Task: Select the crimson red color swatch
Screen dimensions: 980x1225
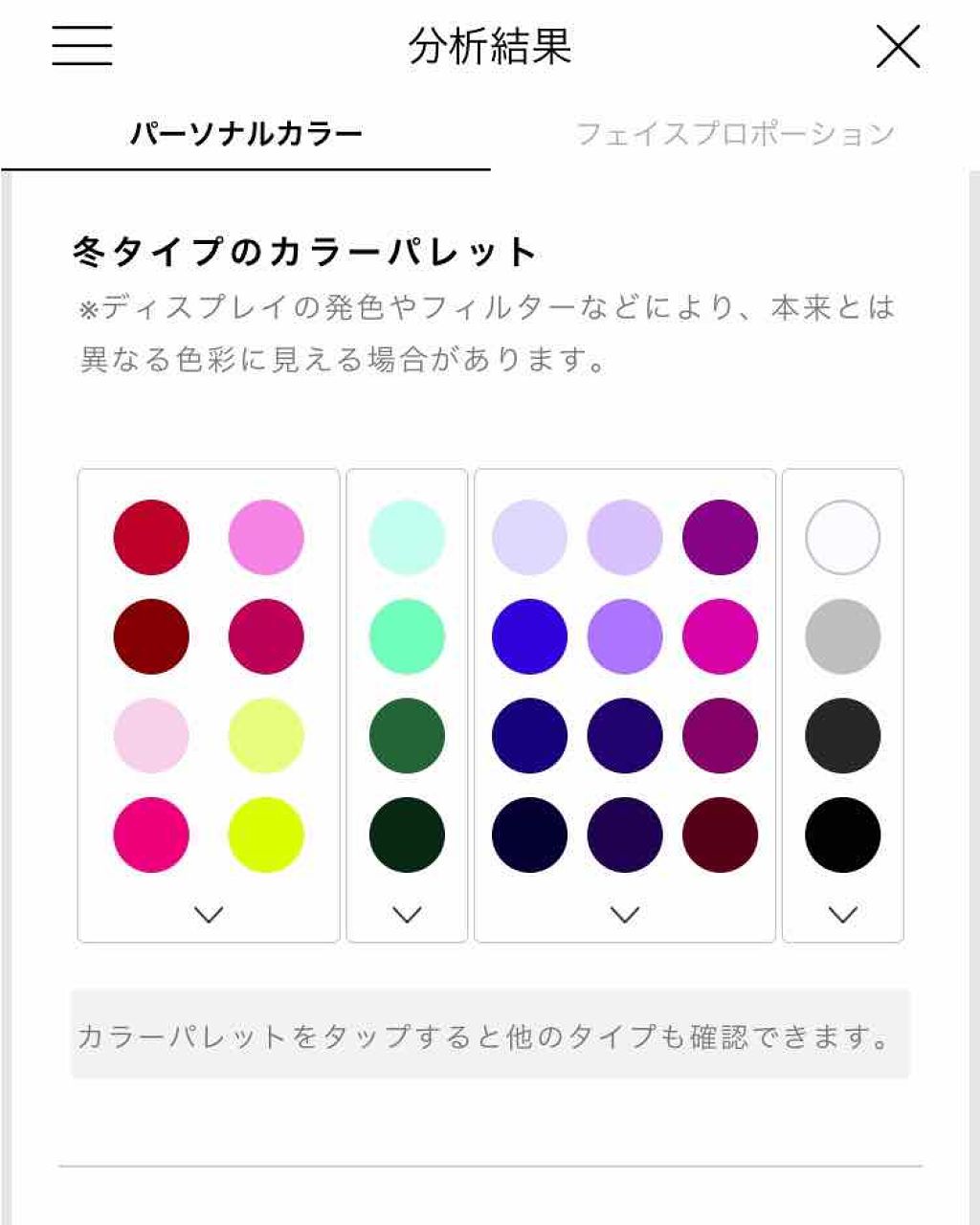Action: [x=153, y=538]
